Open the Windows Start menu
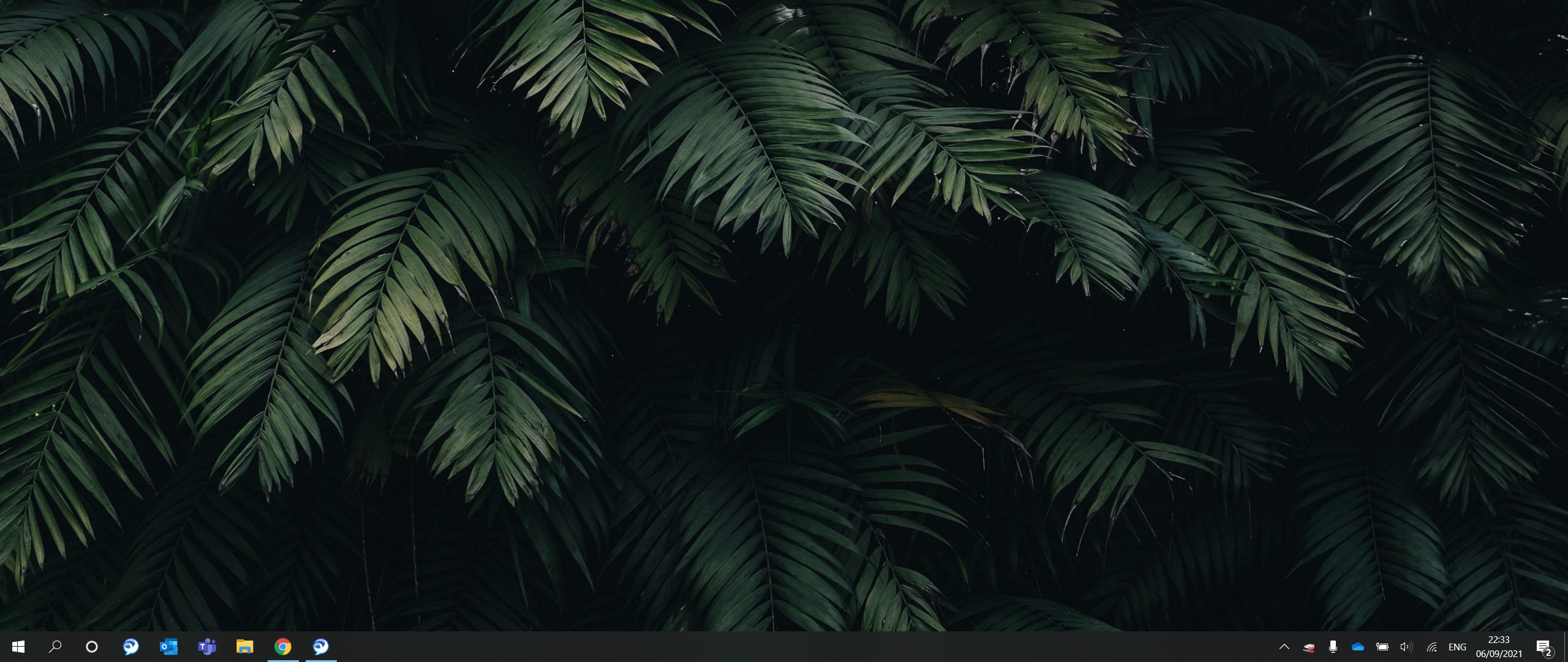Screen dimensions: 1568x662 pyautogui.click(x=18, y=647)
